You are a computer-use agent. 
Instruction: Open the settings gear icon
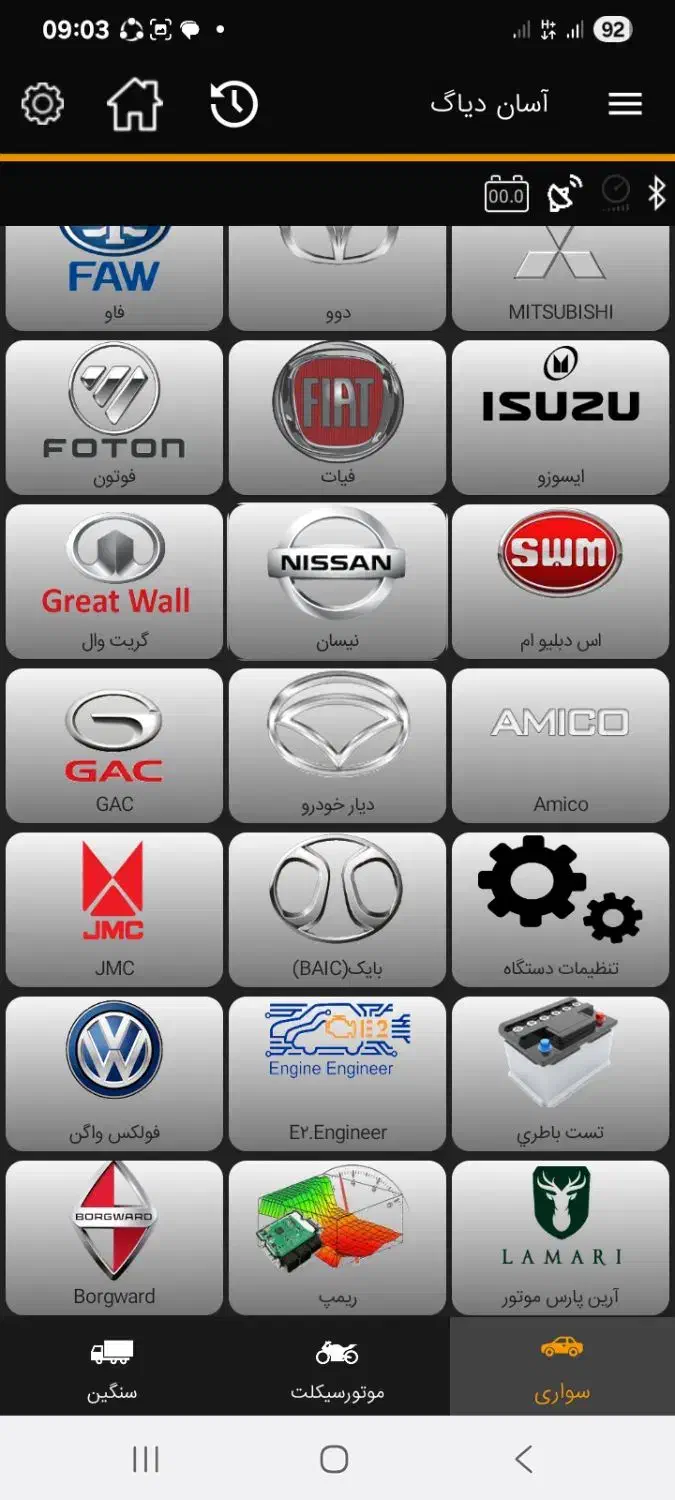pos(42,104)
